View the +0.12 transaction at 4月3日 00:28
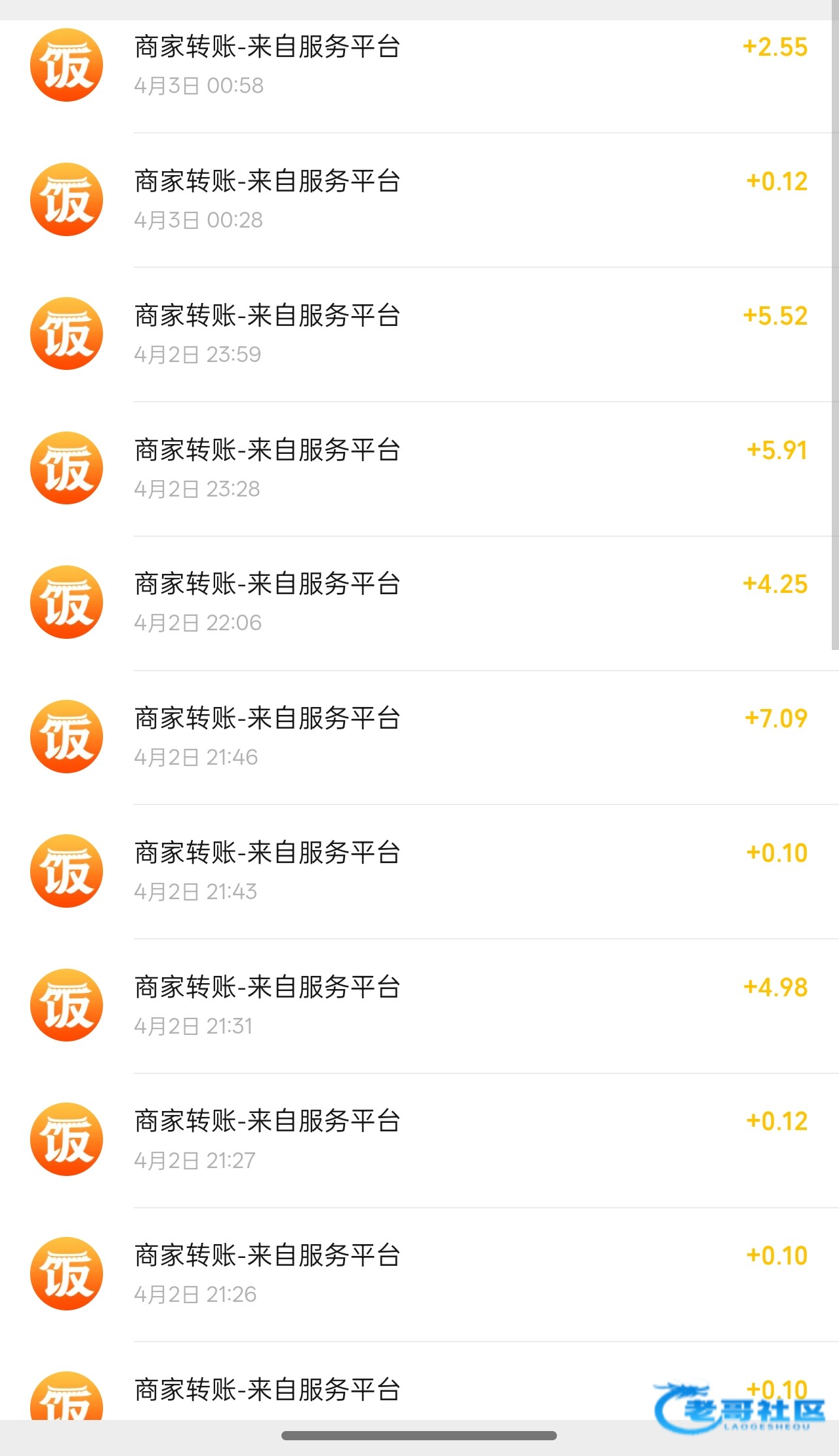Image resolution: width=839 pixels, height=1456 pixels. (420, 200)
